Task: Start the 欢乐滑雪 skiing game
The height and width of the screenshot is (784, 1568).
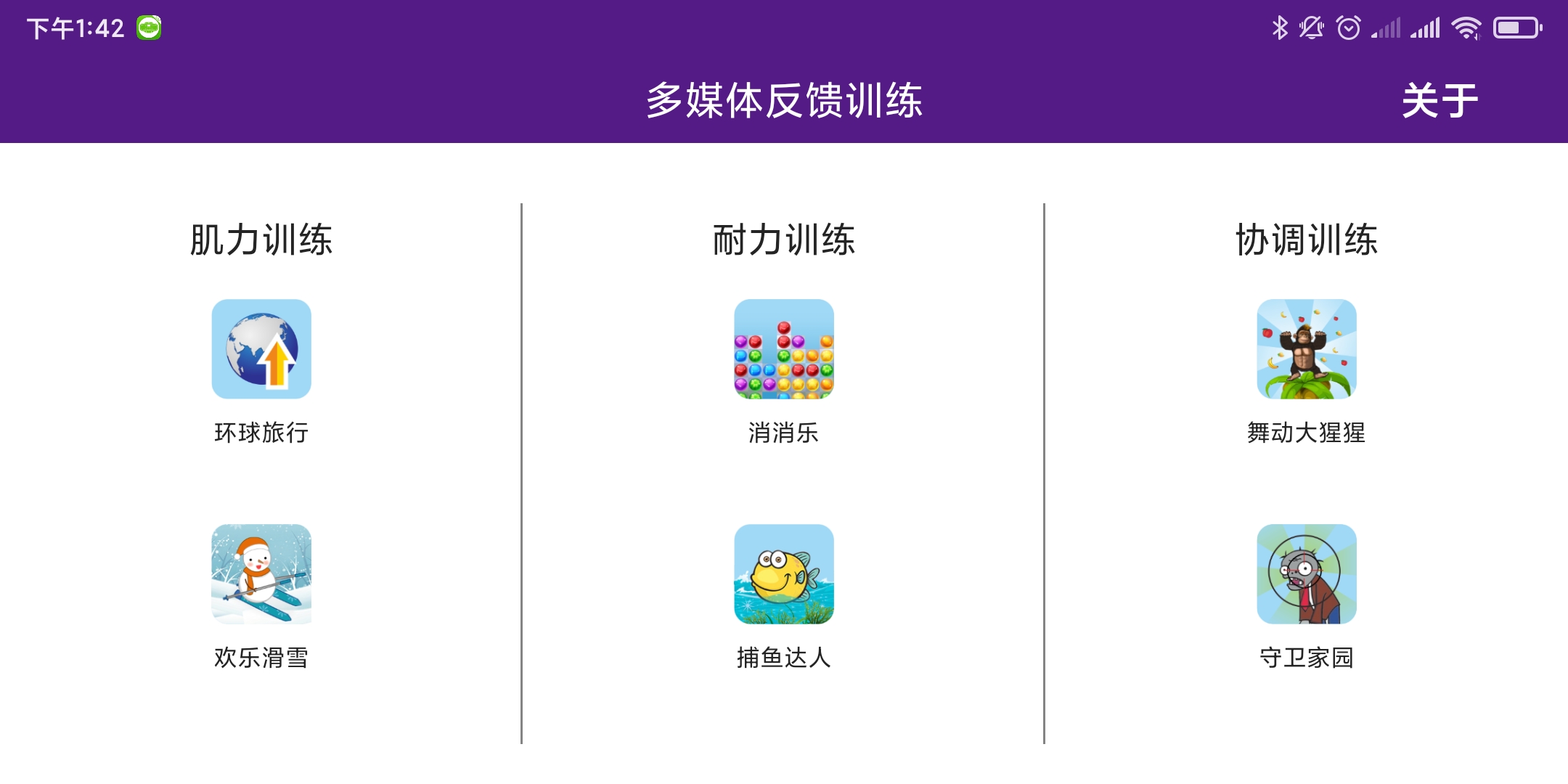Action: (x=261, y=574)
